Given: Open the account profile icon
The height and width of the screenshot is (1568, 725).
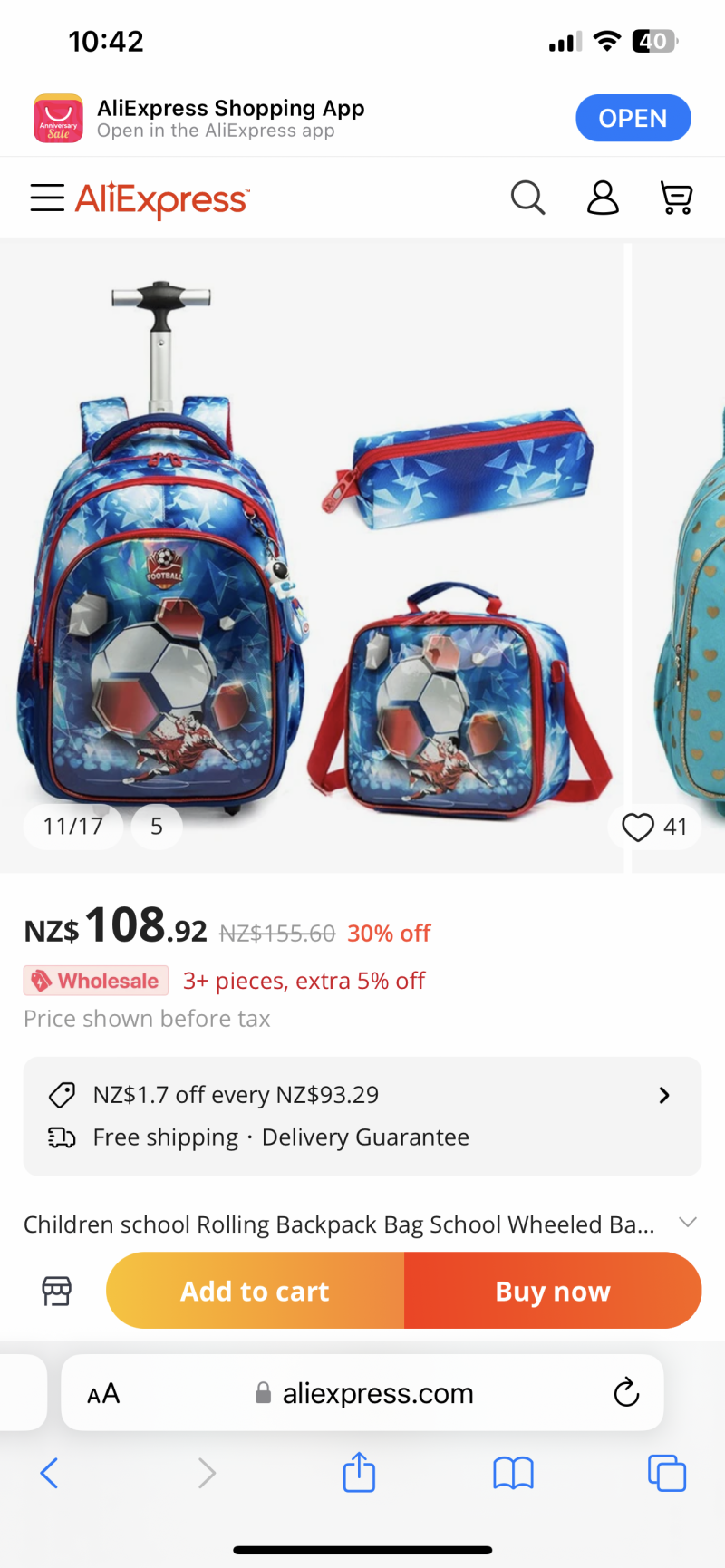Looking at the screenshot, I should click(x=603, y=198).
